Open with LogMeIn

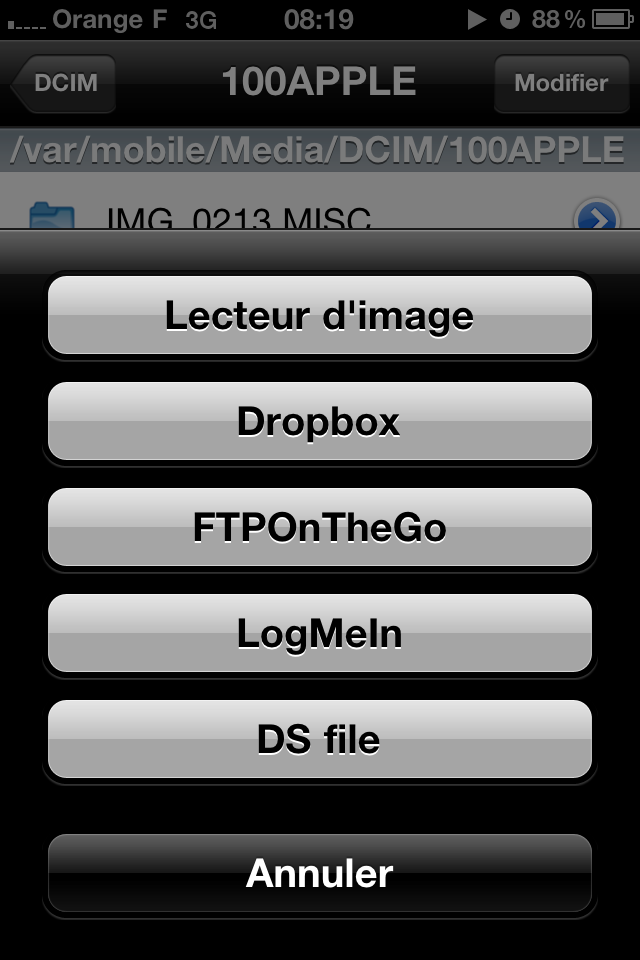coord(319,634)
